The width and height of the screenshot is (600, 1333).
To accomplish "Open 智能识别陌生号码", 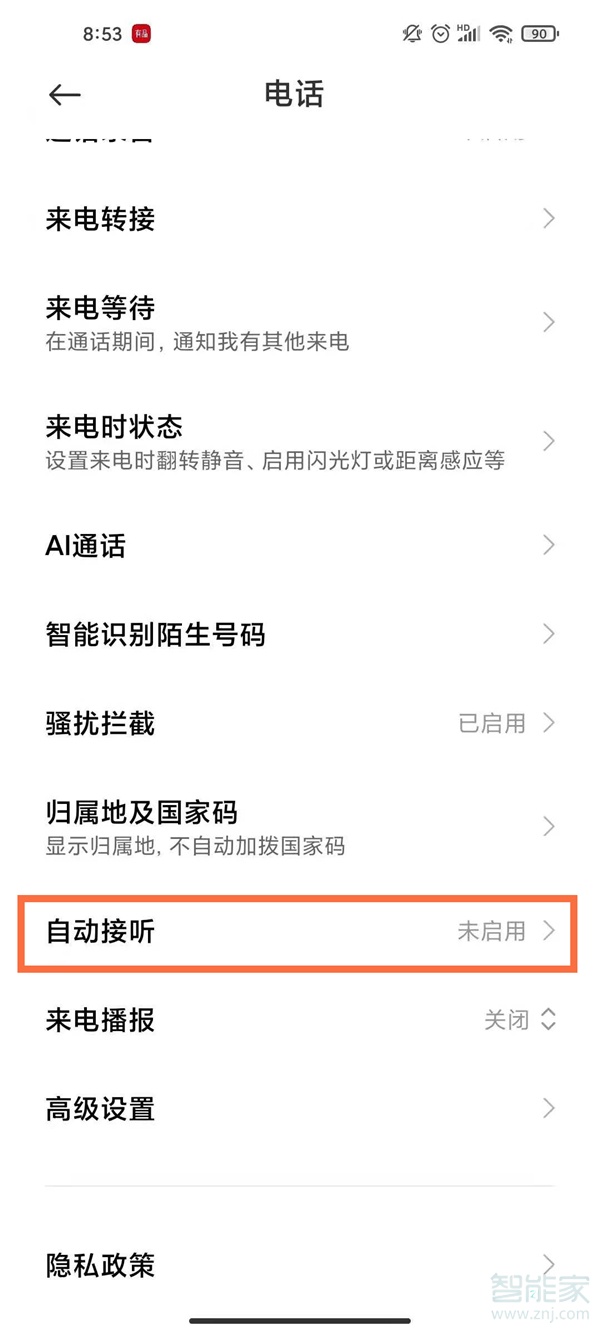I will pos(300,634).
